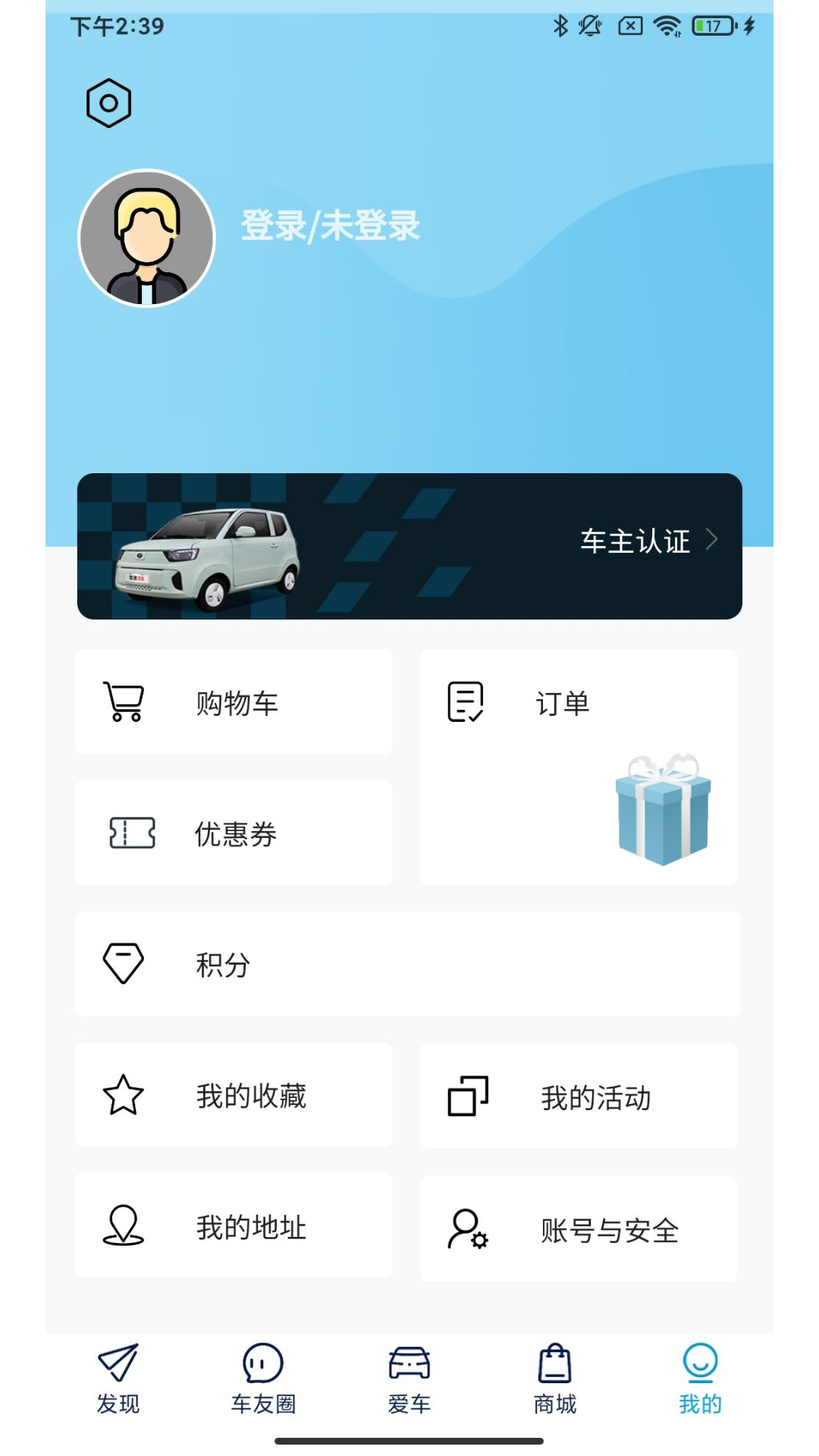819x1456 pixels.
Task: Tap the profile avatar picture
Action: tap(147, 238)
